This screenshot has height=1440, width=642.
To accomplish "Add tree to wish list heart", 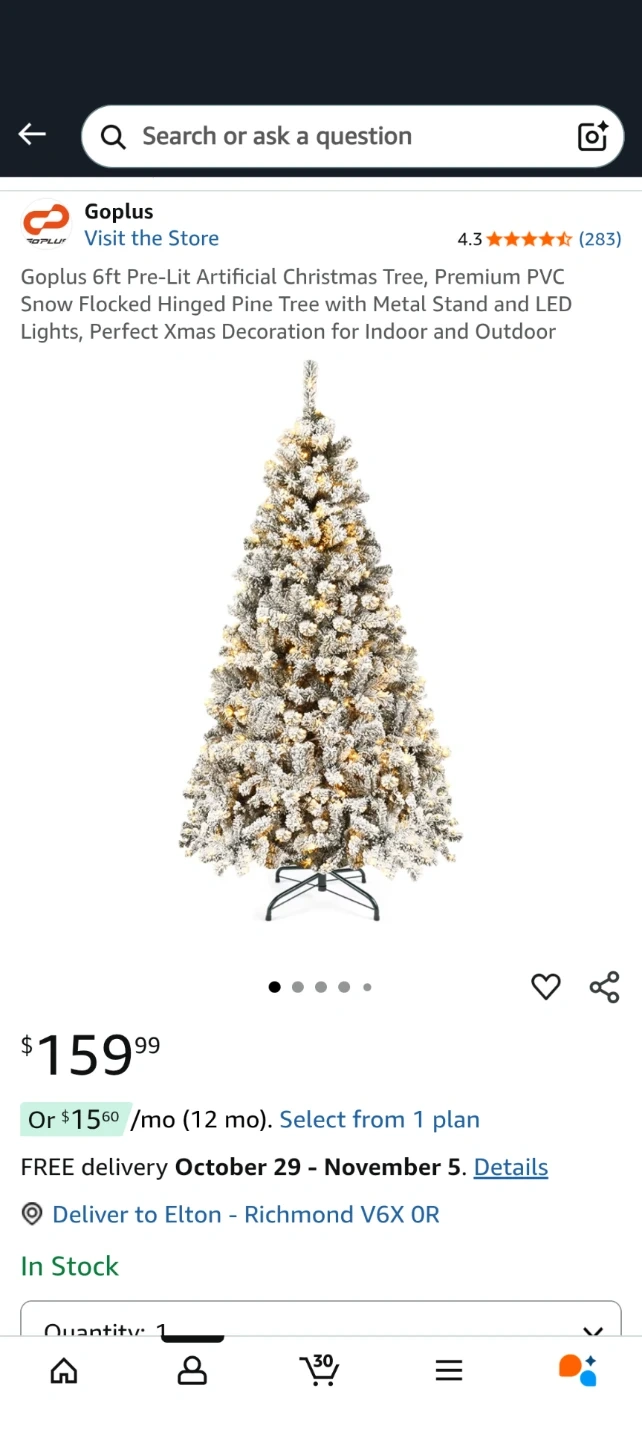I will pos(546,987).
